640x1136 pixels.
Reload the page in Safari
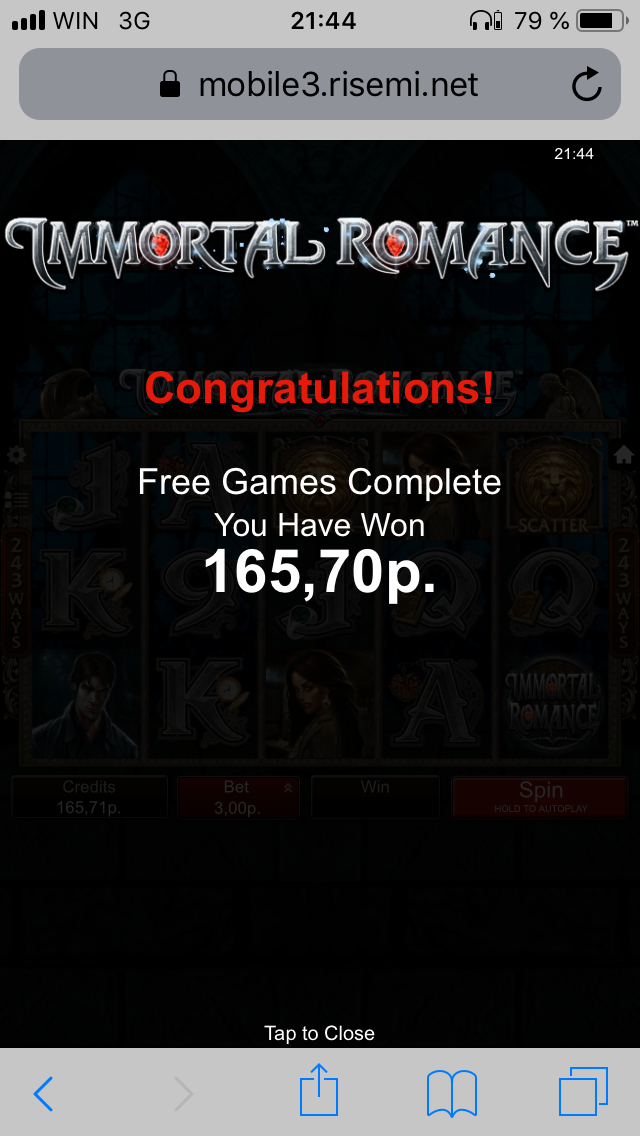coord(586,85)
